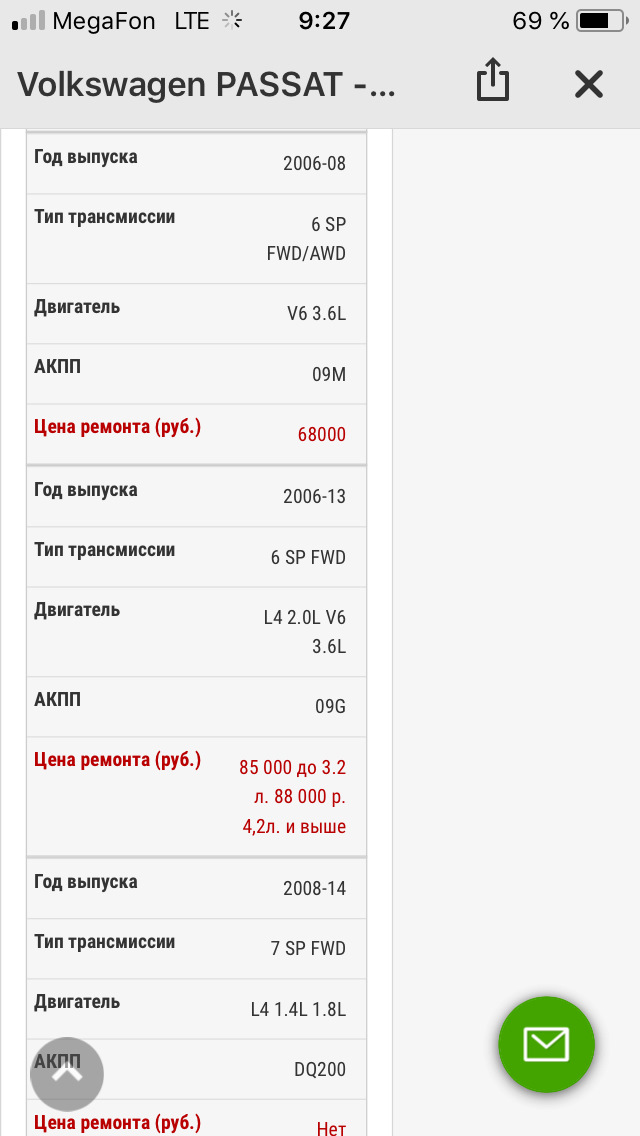Jump back to top with the arrow button

(67, 1074)
